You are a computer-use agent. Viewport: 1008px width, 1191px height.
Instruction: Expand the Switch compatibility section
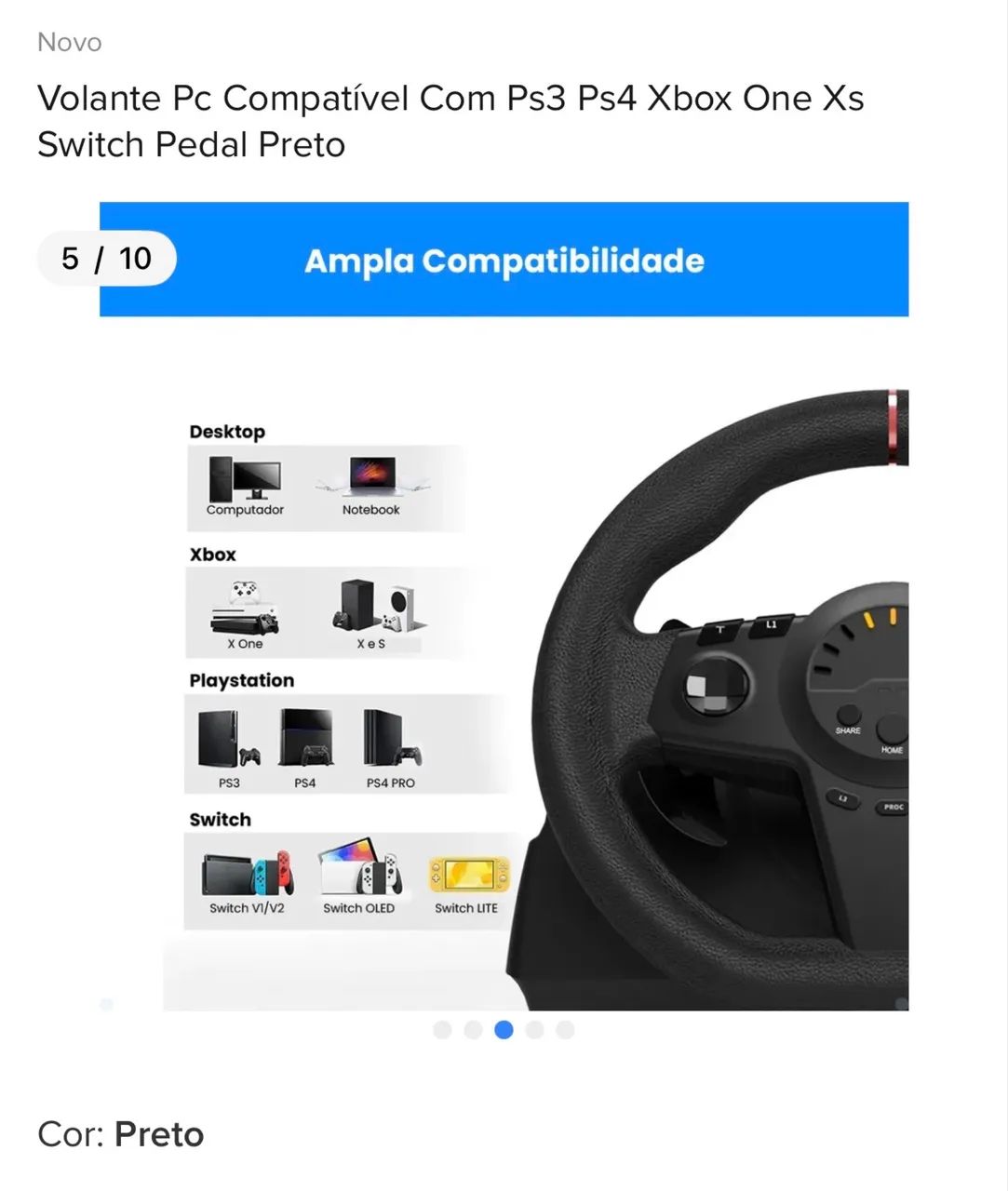(x=219, y=820)
